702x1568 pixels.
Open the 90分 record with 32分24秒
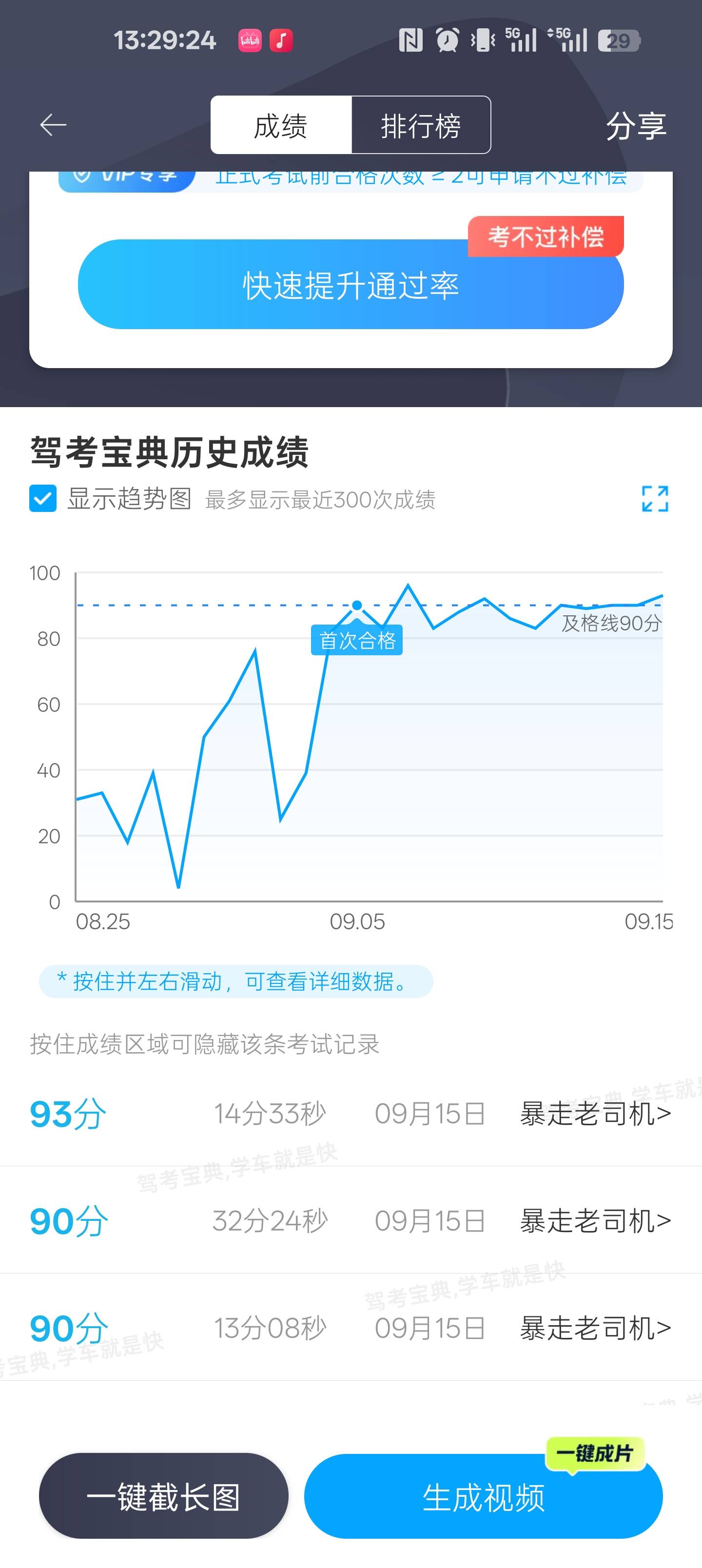point(351,1221)
